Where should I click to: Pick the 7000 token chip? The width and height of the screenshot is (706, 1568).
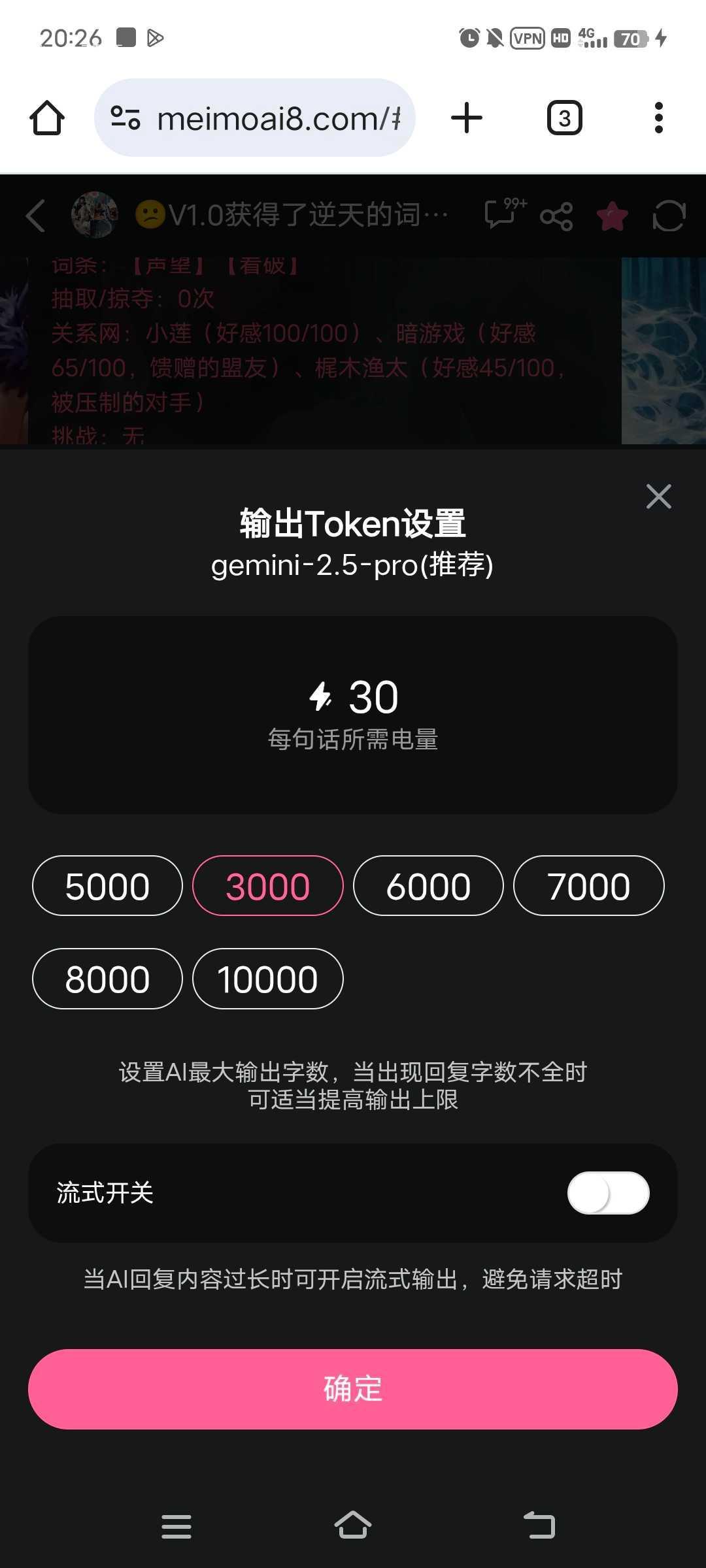pos(589,886)
